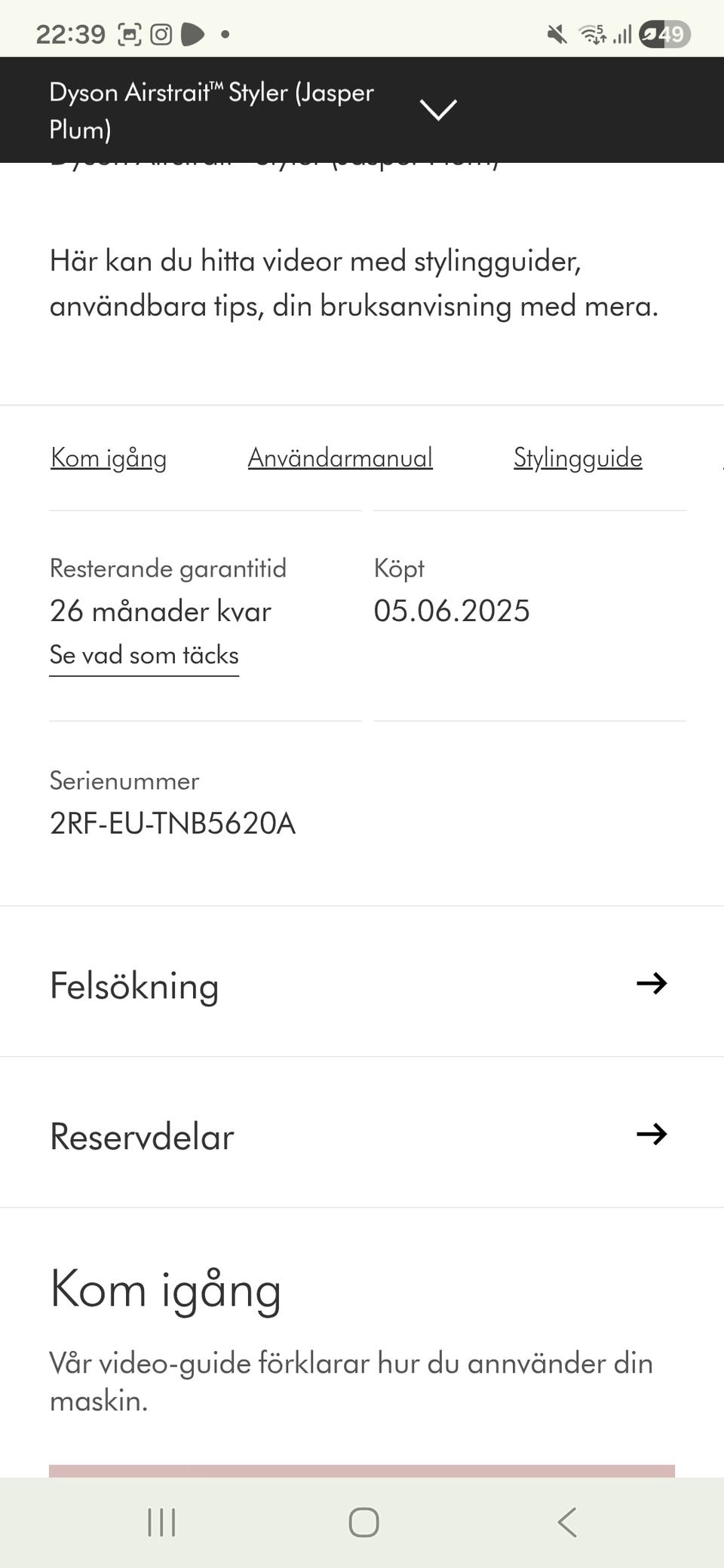Switch to the Användarmanual tab
The width and height of the screenshot is (724, 1568).
(x=340, y=458)
